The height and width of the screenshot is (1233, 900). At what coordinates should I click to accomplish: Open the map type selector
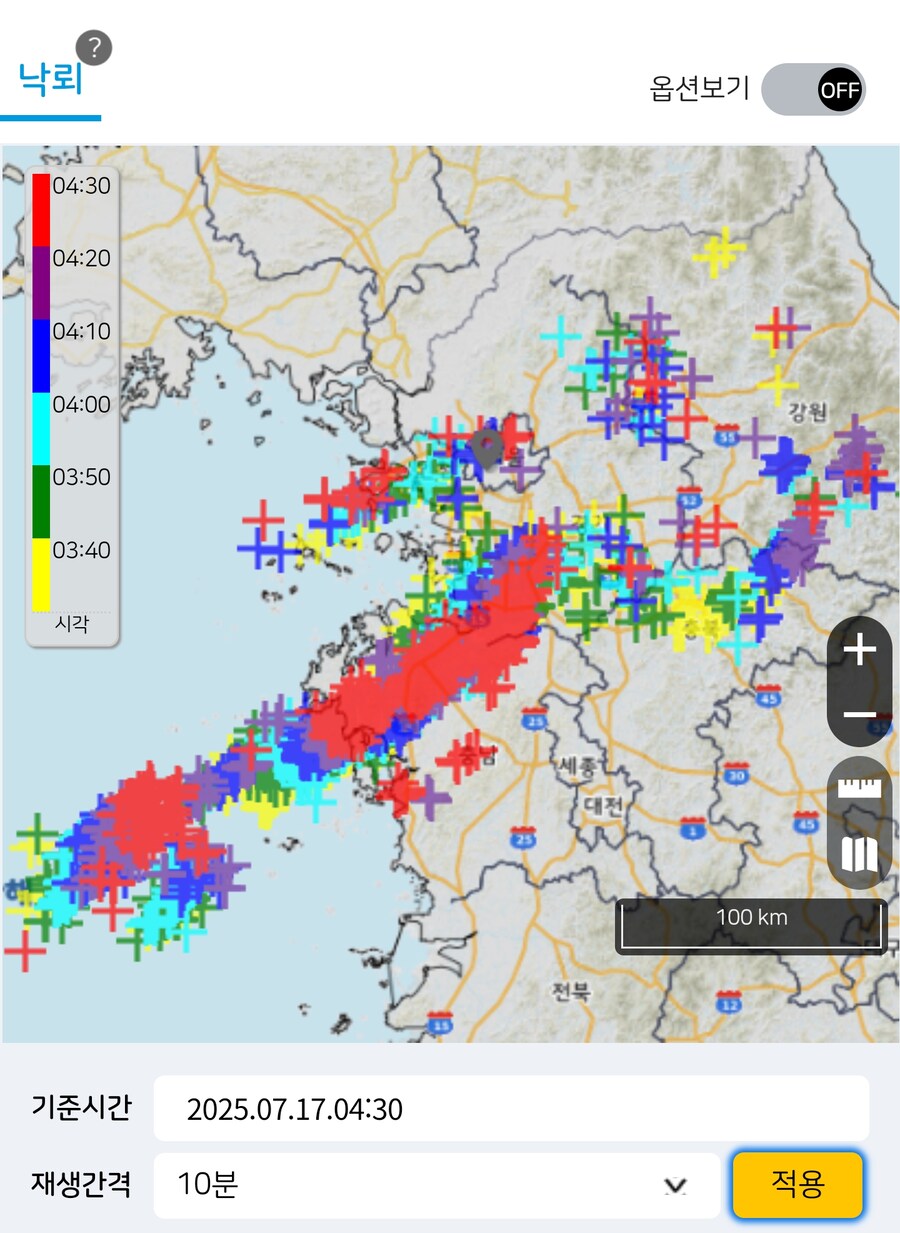point(860,855)
